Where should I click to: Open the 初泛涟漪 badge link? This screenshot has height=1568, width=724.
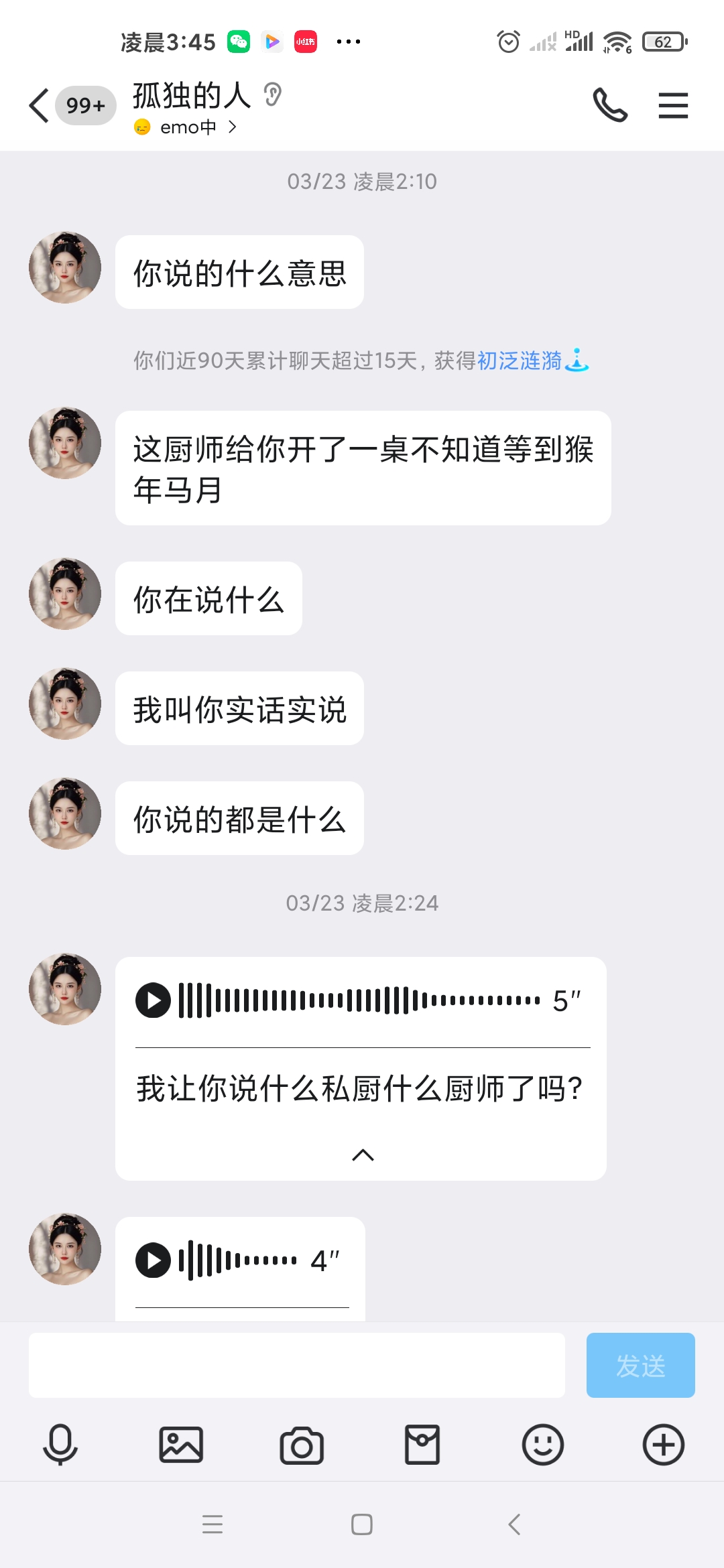[x=520, y=361]
